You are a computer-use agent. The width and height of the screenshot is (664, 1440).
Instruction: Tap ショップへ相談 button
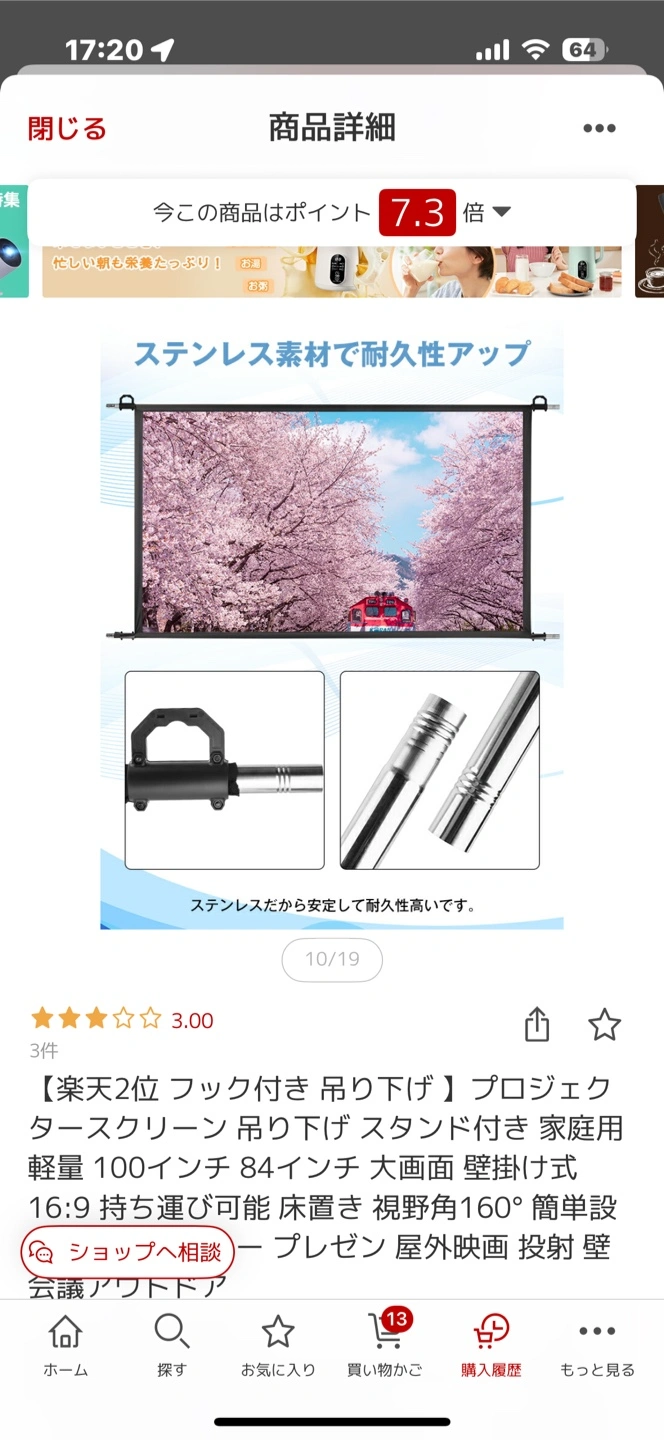[x=127, y=1251]
